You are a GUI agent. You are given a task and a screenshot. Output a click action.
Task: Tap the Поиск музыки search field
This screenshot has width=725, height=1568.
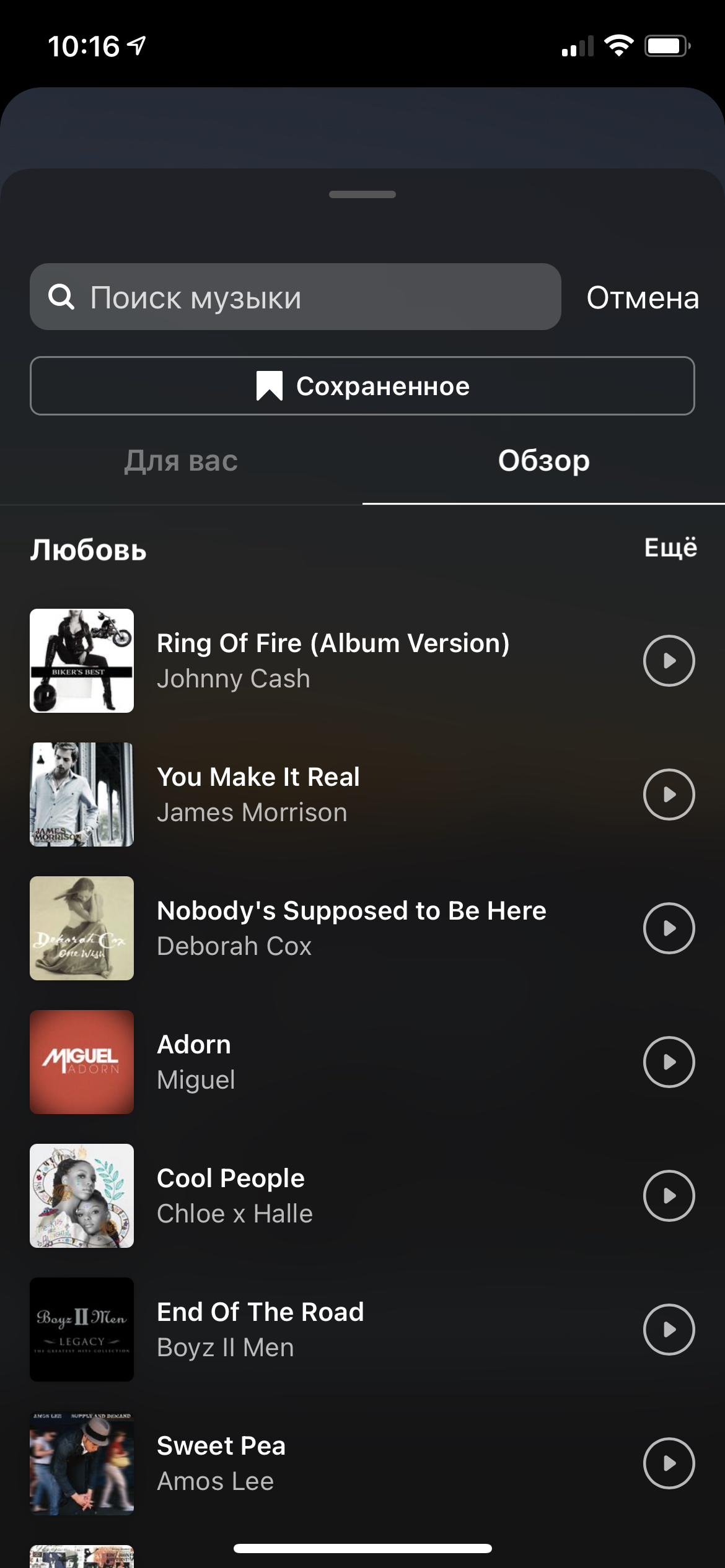click(x=295, y=297)
